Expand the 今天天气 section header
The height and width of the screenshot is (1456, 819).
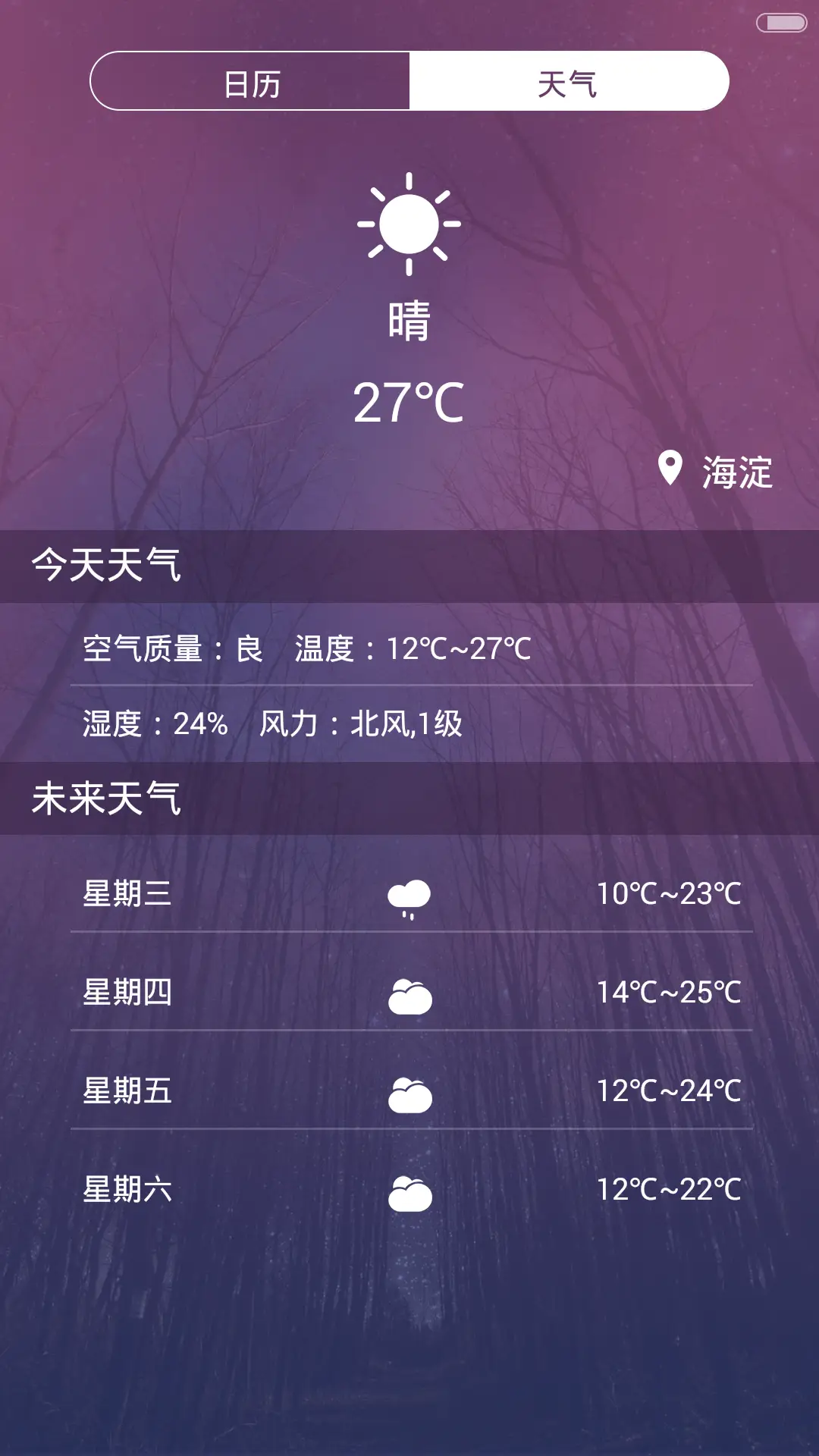[x=106, y=563]
